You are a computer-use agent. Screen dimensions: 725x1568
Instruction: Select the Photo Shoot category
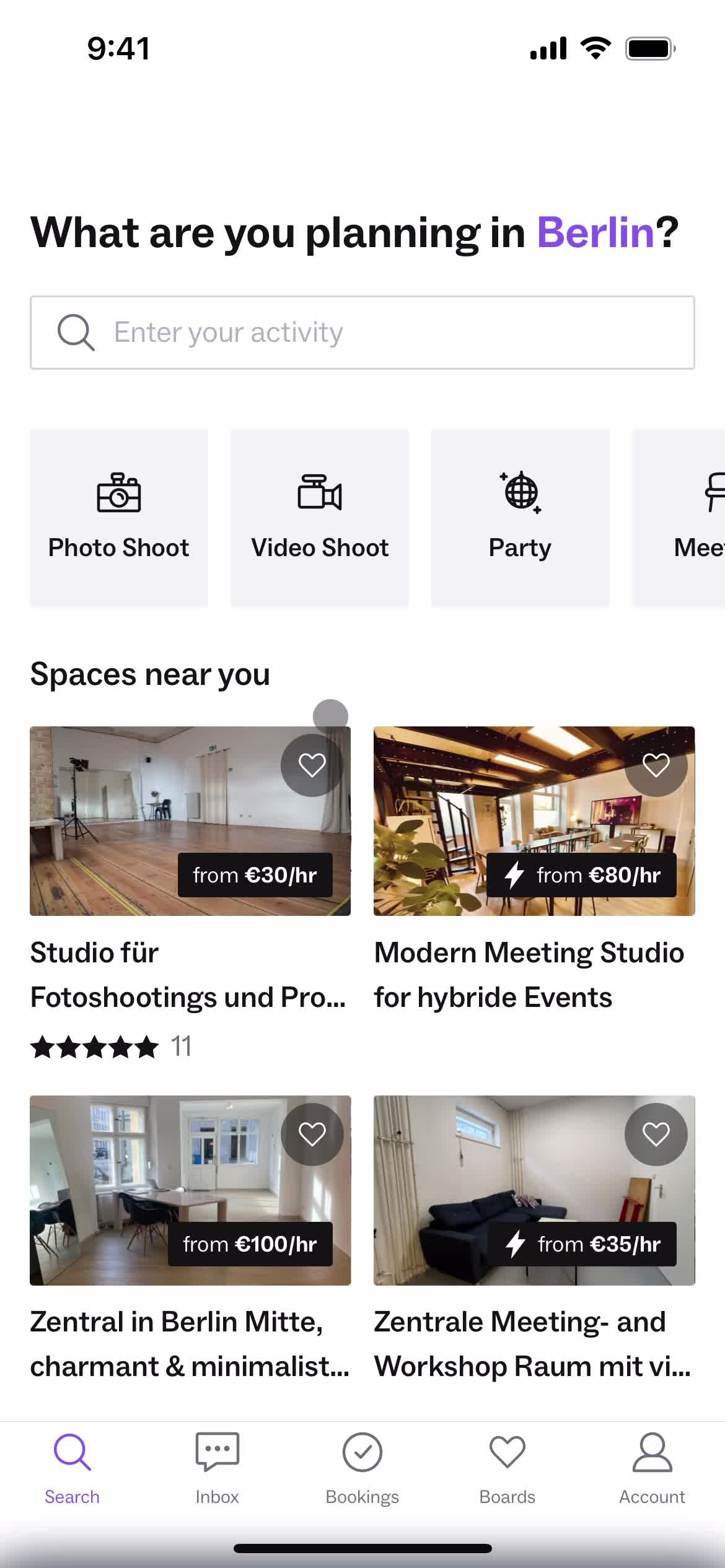(x=119, y=518)
